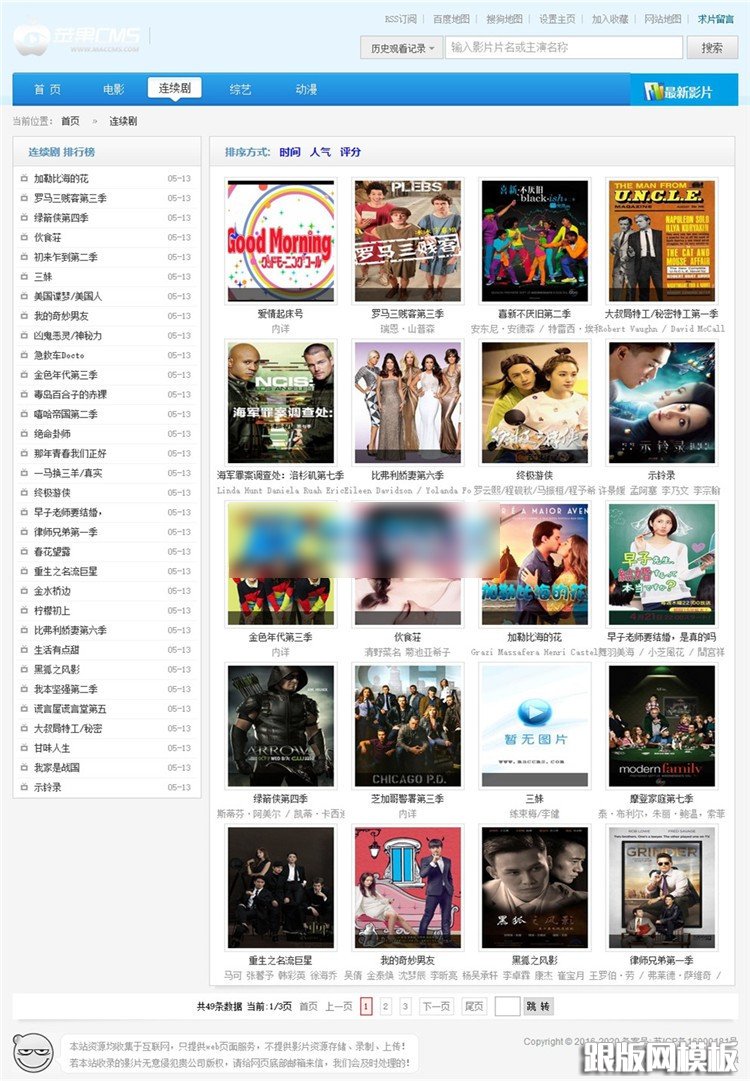Return to the 首页 tab in navigation bar
The width and height of the screenshot is (750, 1081).
click(x=47, y=89)
